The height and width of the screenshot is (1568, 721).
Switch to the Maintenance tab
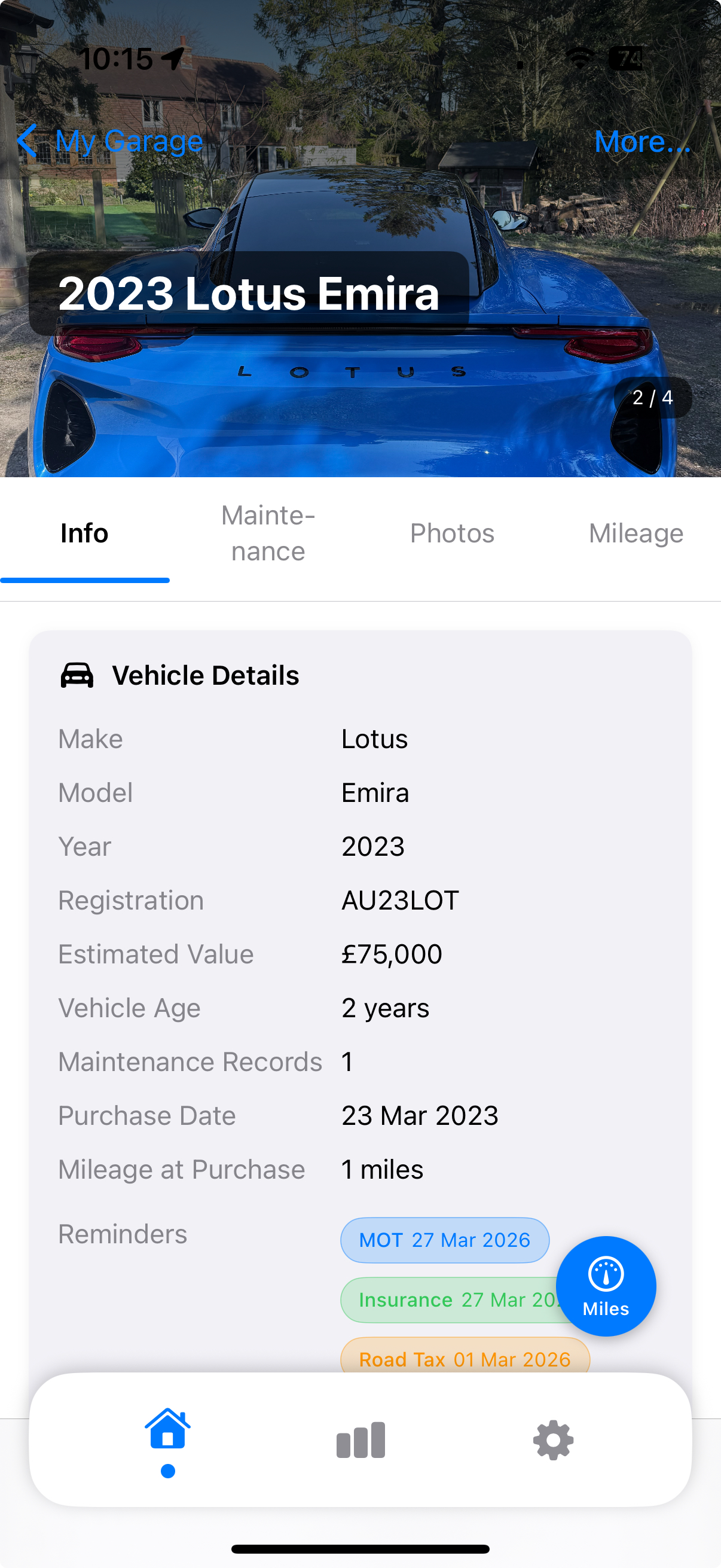268,533
